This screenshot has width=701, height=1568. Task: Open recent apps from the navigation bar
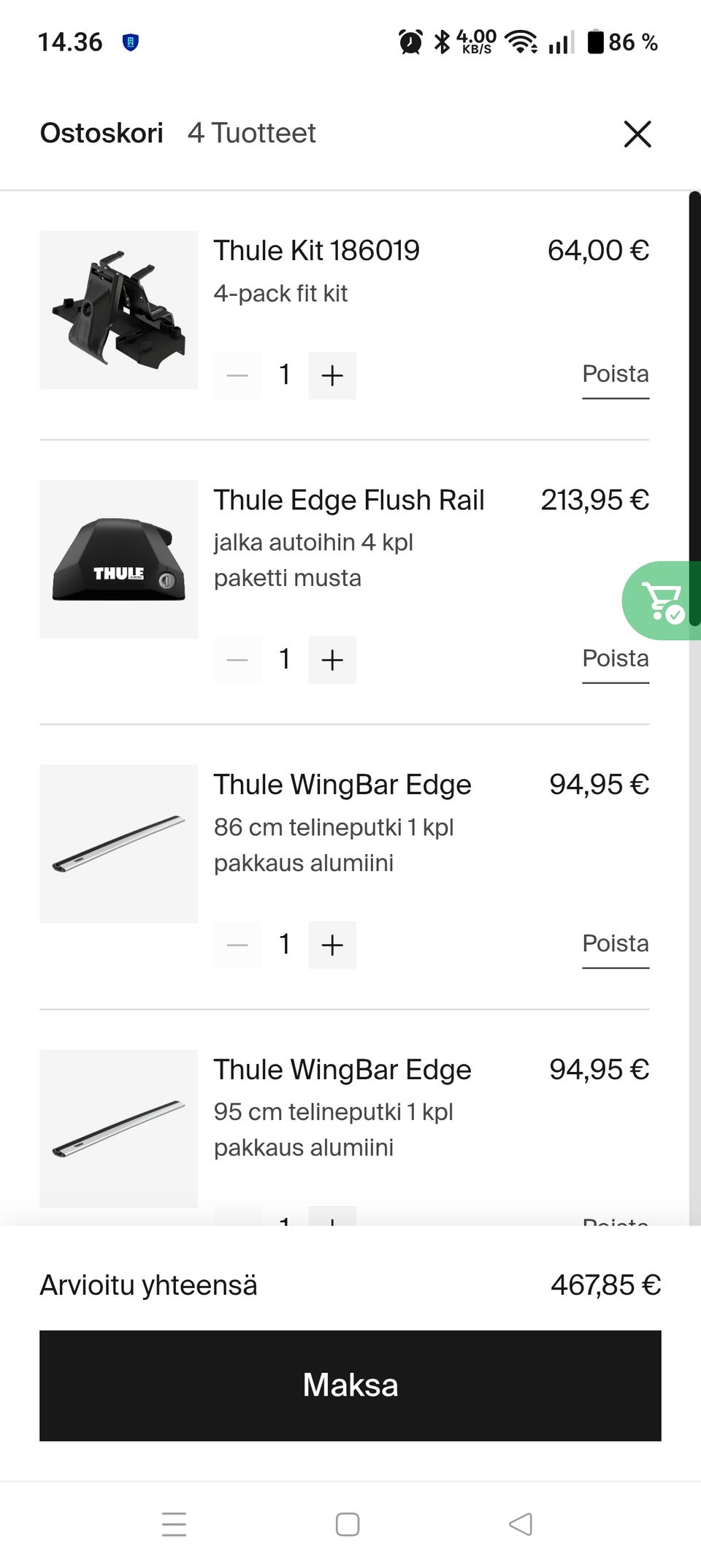[x=174, y=1524]
